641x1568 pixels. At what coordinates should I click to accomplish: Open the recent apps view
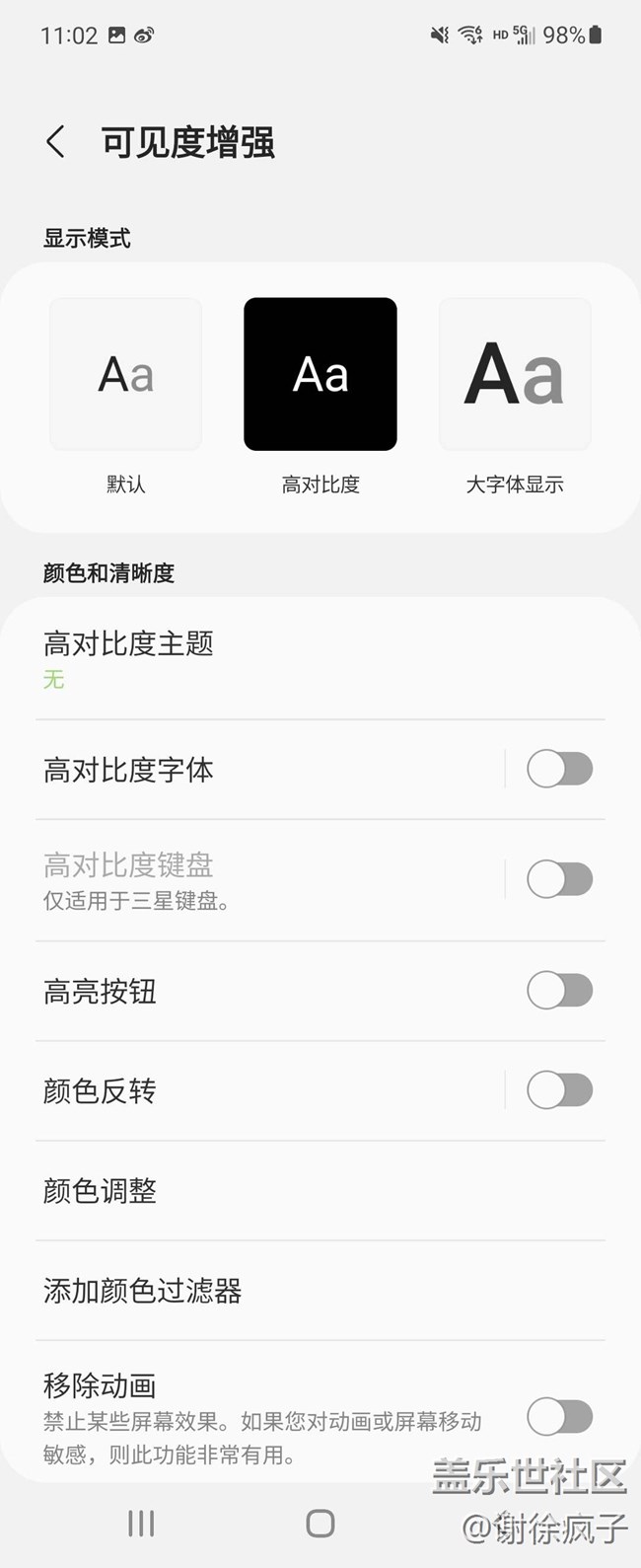pyautogui.click(x=141, y=1524)
